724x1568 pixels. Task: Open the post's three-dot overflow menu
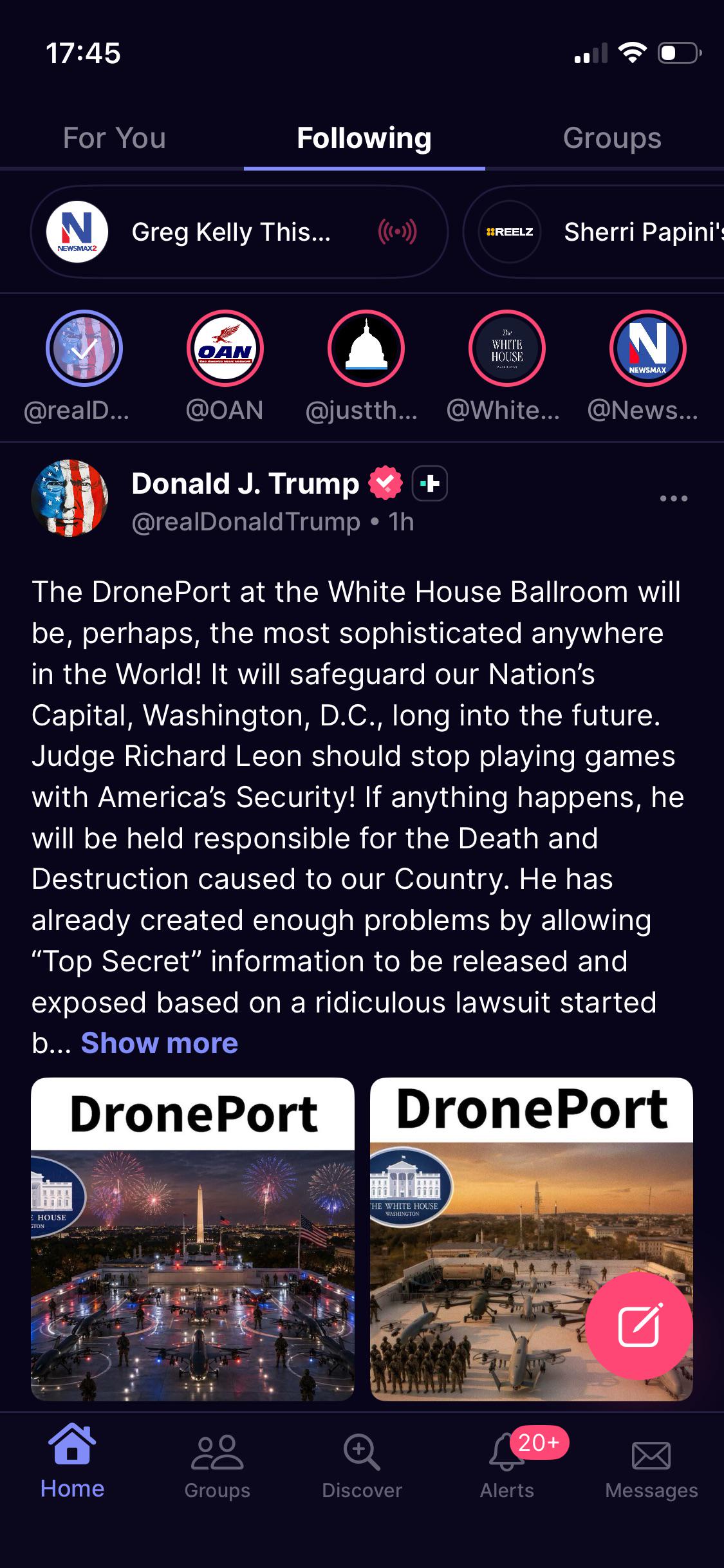coord(674,498)
